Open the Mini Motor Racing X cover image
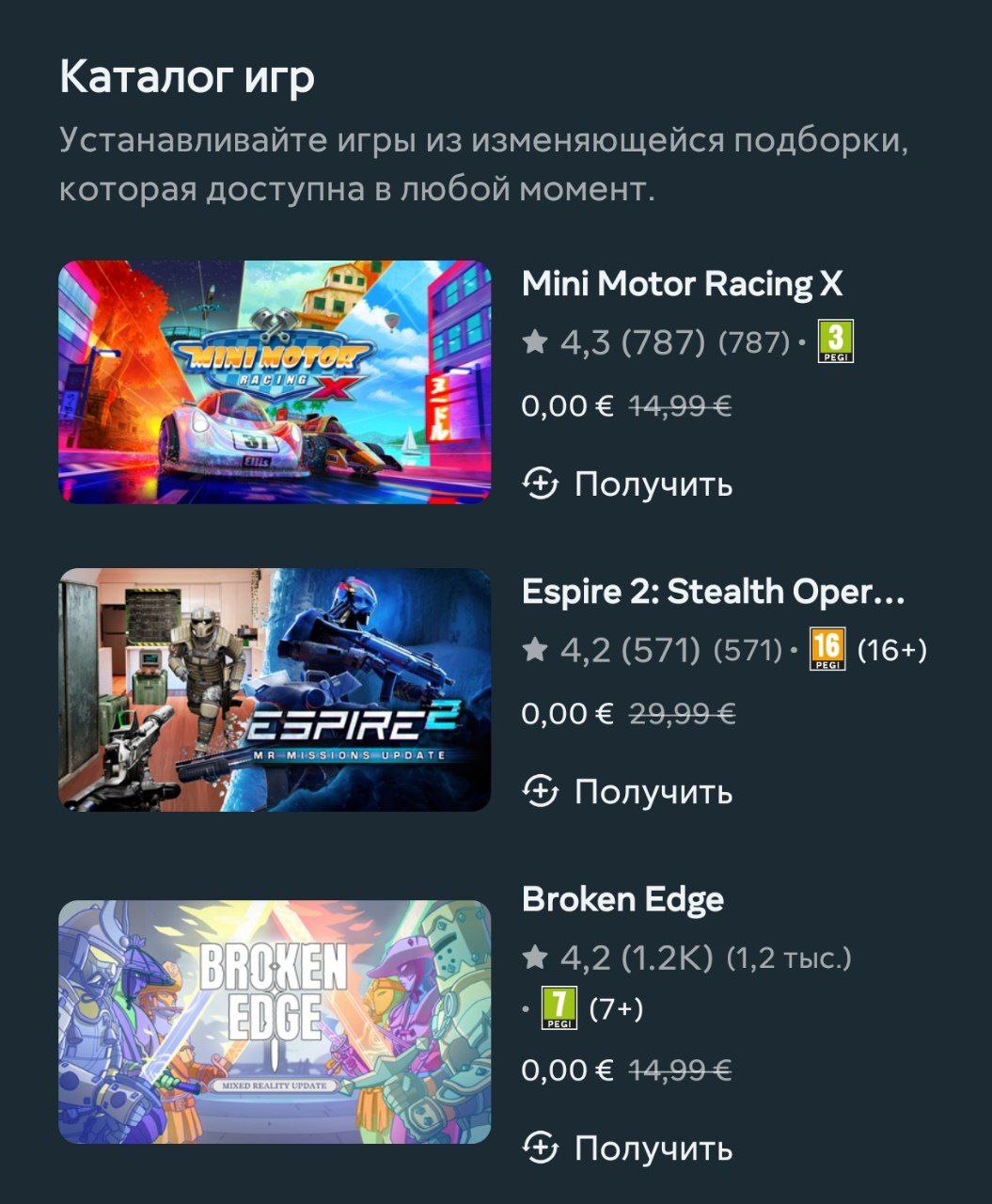992x1204 pixels. [x=275, y=382]
